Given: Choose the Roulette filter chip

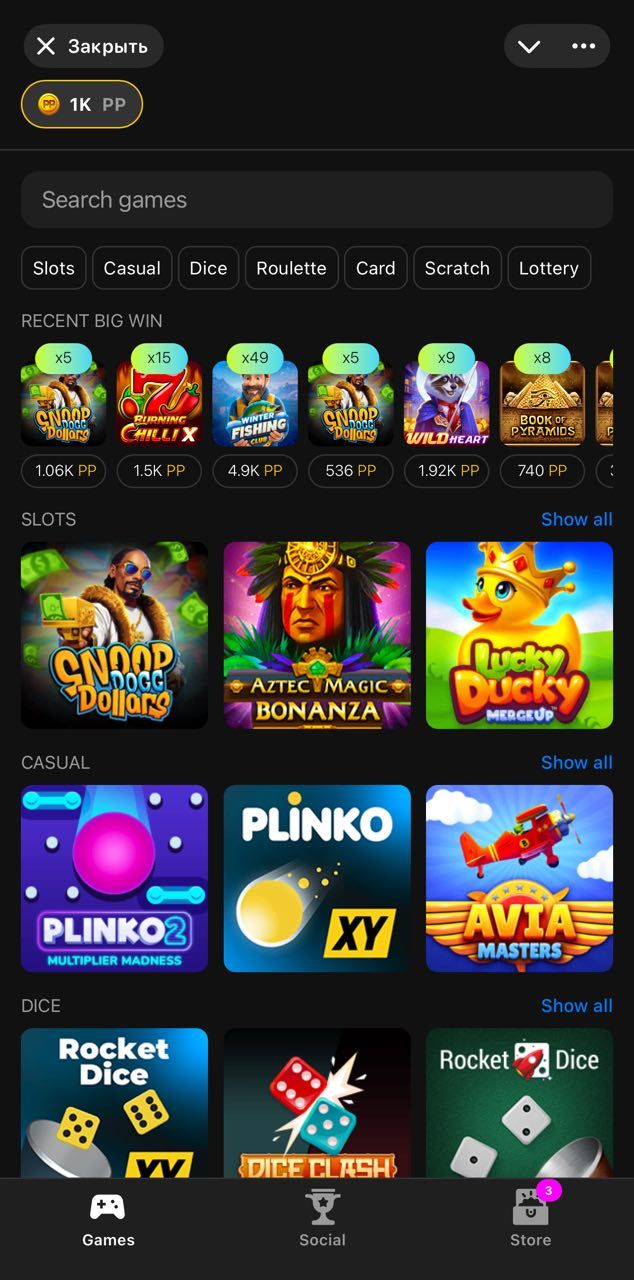Looking at the screenshot, I should tap(291, 268).
